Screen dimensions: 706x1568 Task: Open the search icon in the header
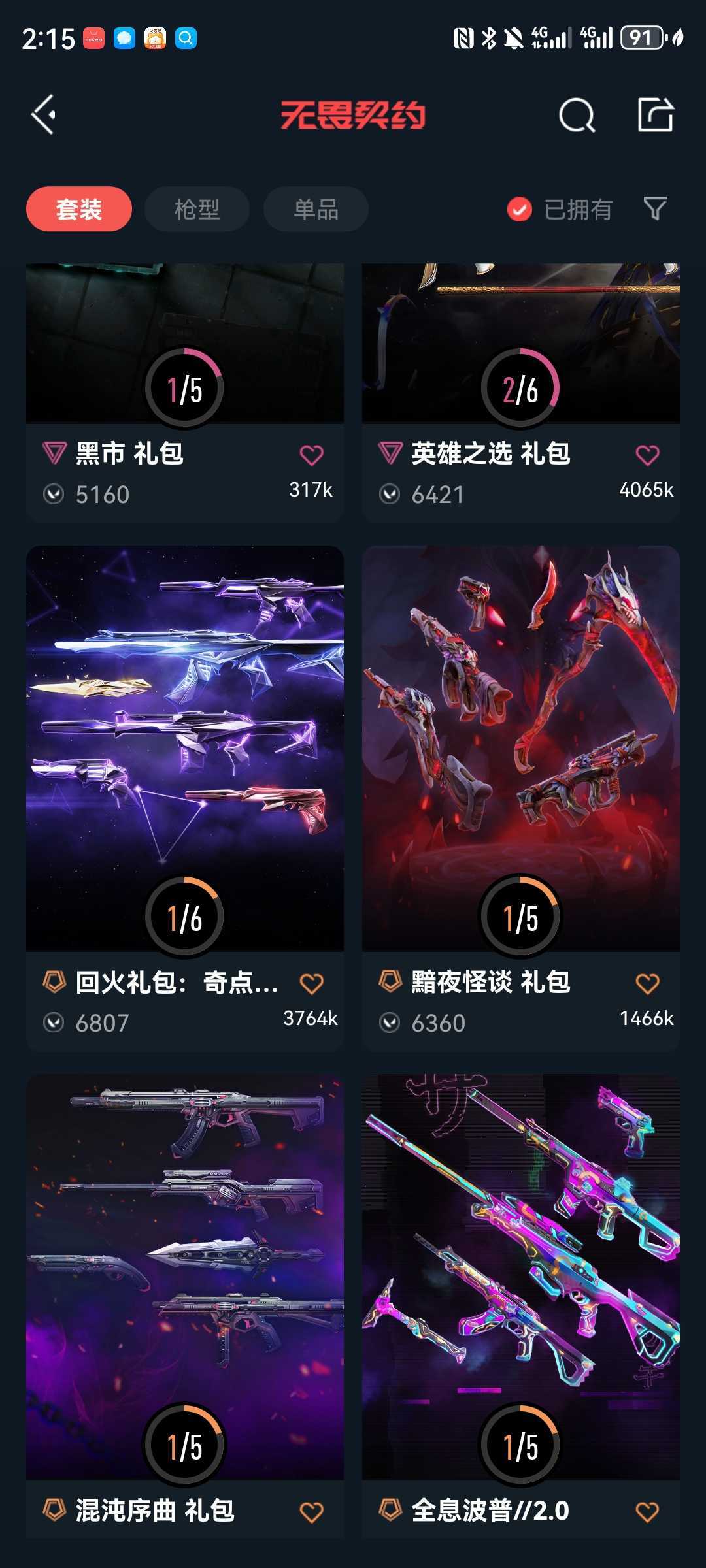pos(577,115)
